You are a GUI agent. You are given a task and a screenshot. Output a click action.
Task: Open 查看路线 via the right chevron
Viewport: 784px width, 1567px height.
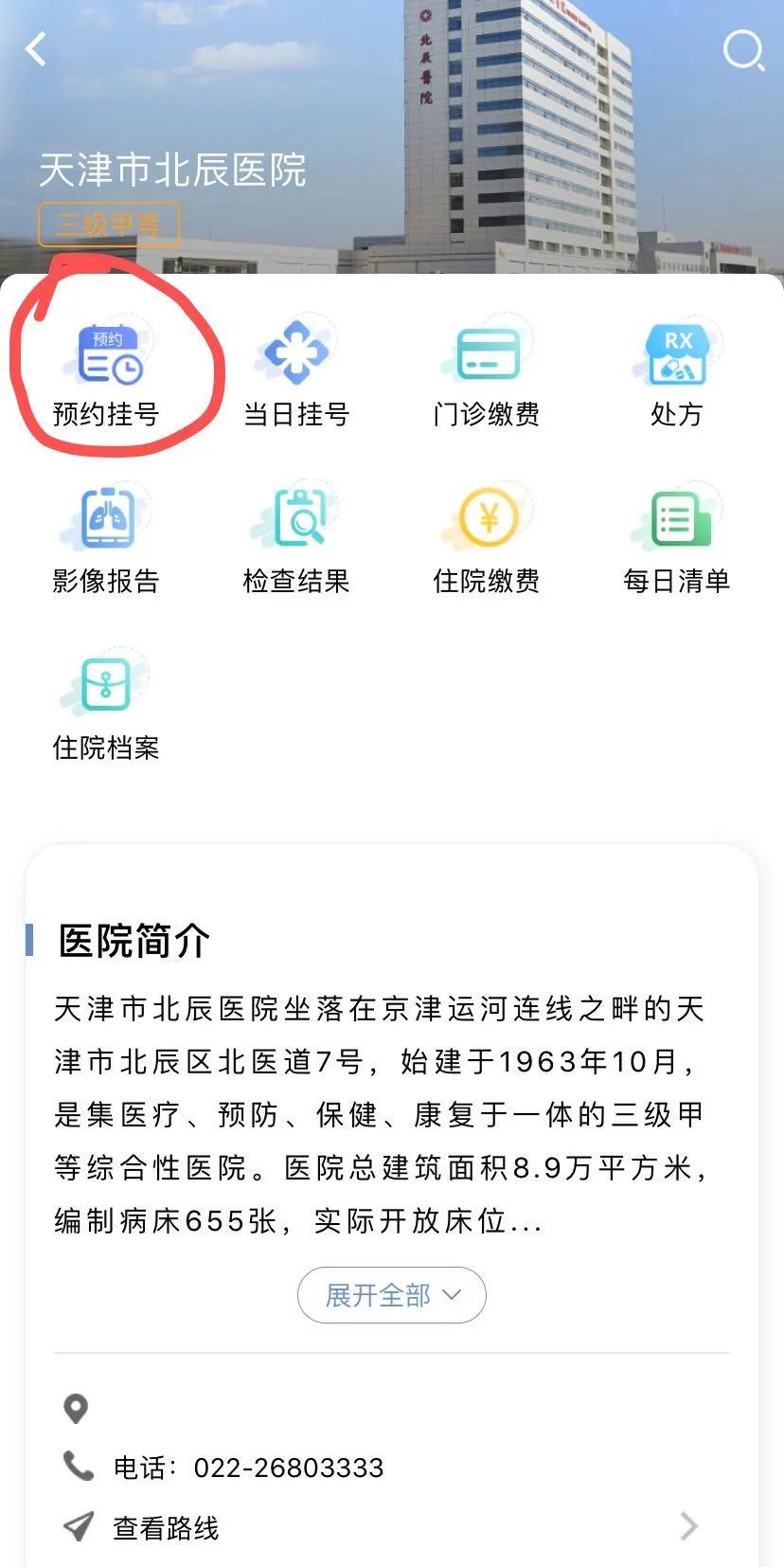point(688,1526)
